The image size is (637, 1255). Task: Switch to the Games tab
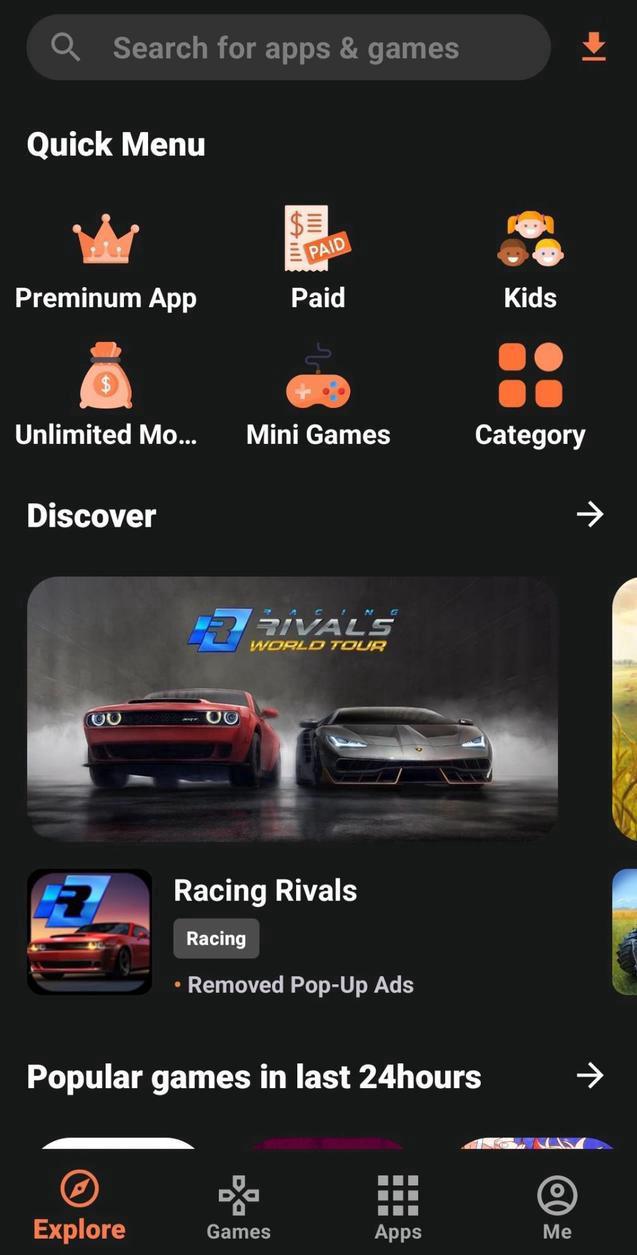[x=238, y=1207]
